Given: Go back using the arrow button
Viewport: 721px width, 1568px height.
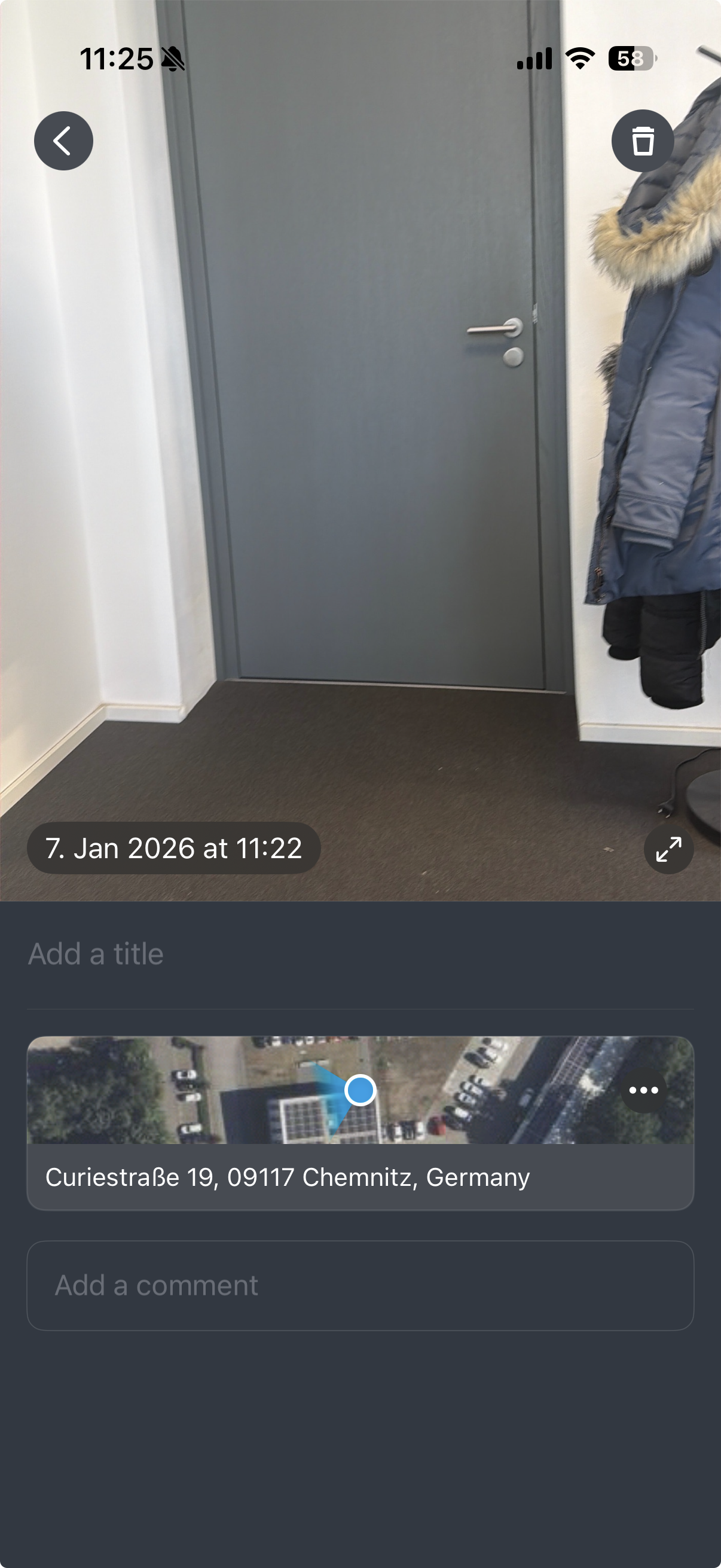Looking at the screenshot, I should point(63,141).
